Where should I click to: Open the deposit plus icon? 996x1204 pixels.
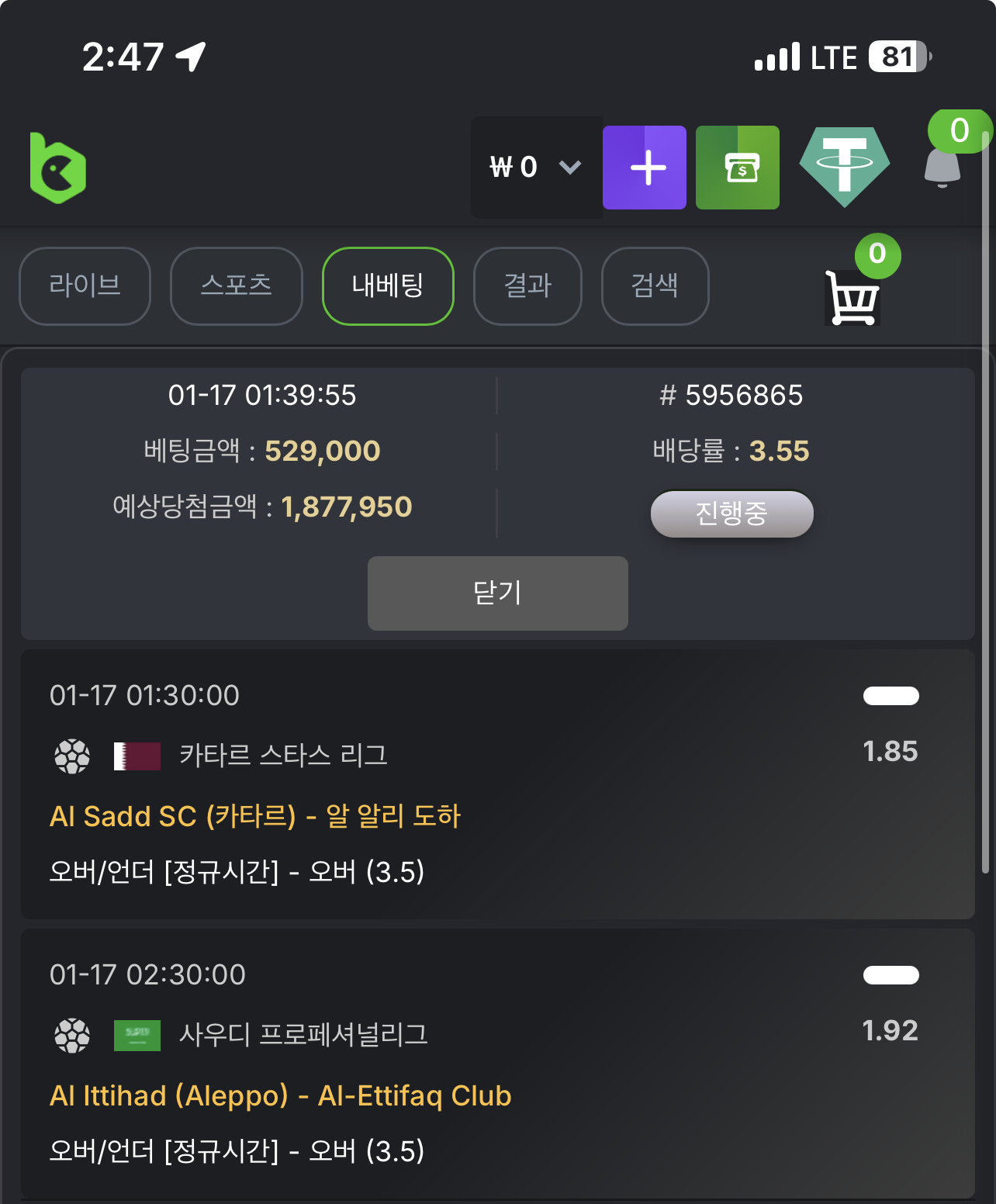(644, 167)
